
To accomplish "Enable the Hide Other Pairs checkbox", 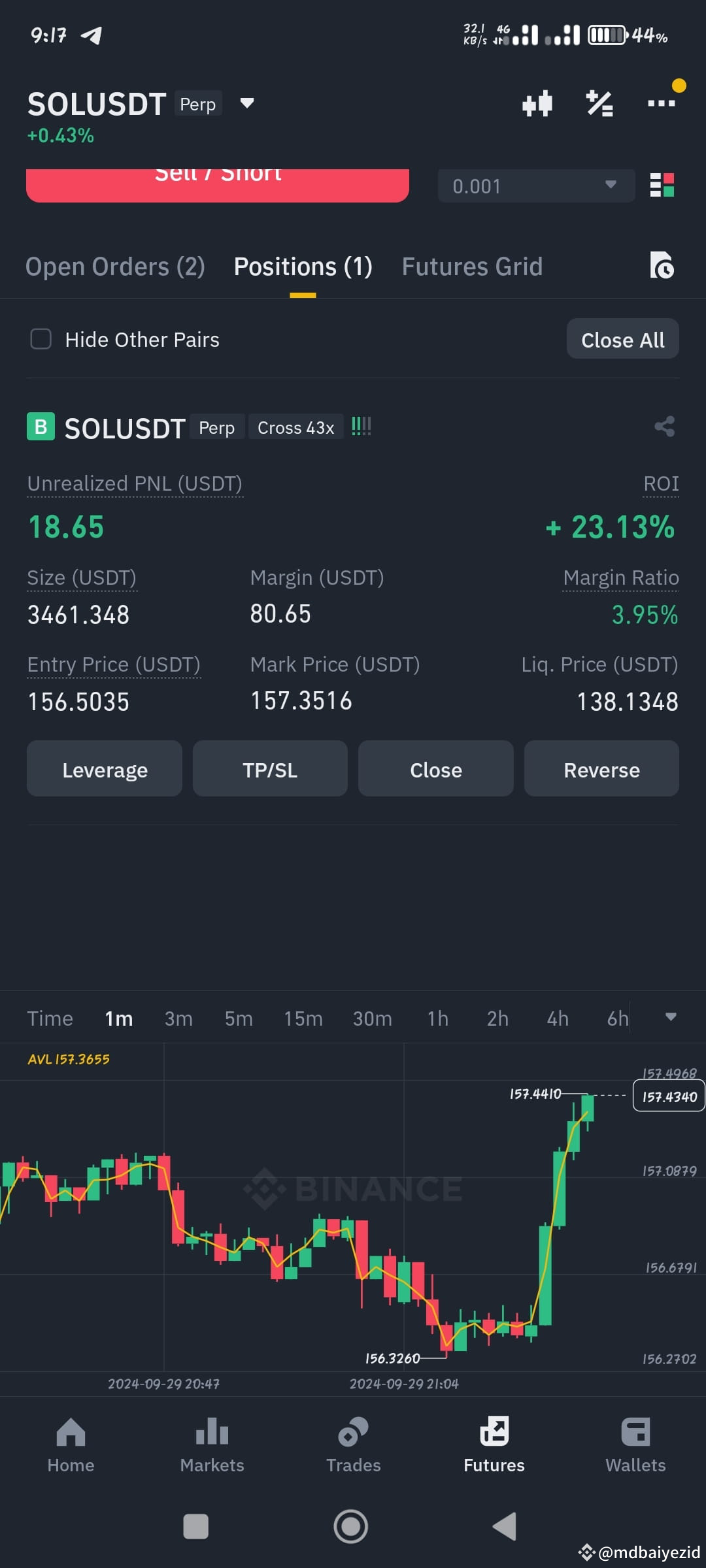I will (x=41, y=339).
